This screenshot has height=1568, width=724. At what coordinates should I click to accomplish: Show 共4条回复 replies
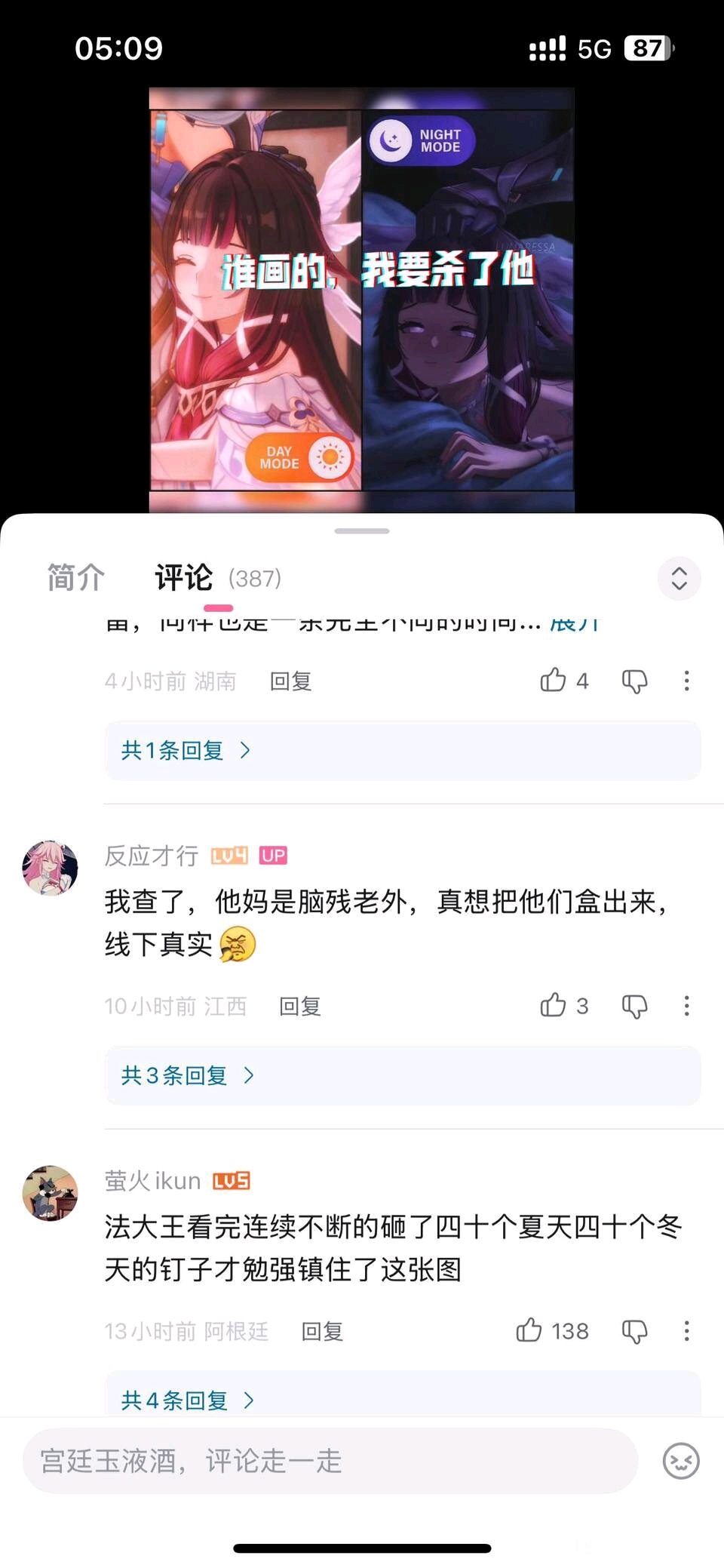[187, 1400]
